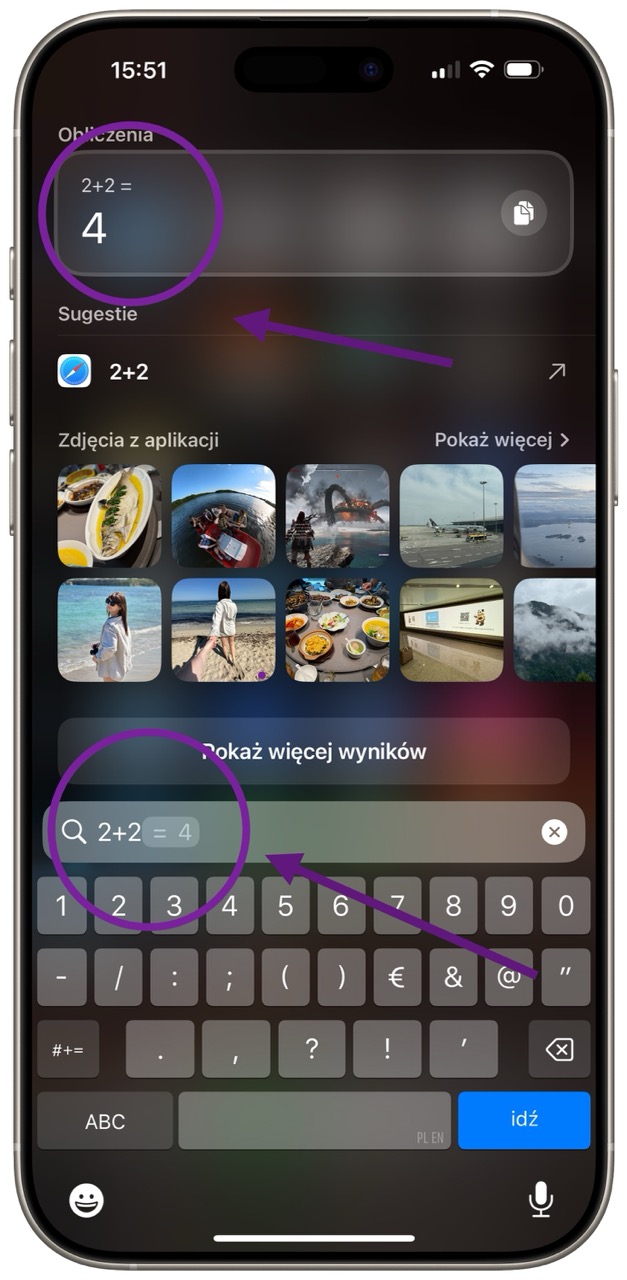Image resolution: width=627 pixels, height=1280 pixels.
Task: Clear the search field text
Action: (x=554, y=832)
